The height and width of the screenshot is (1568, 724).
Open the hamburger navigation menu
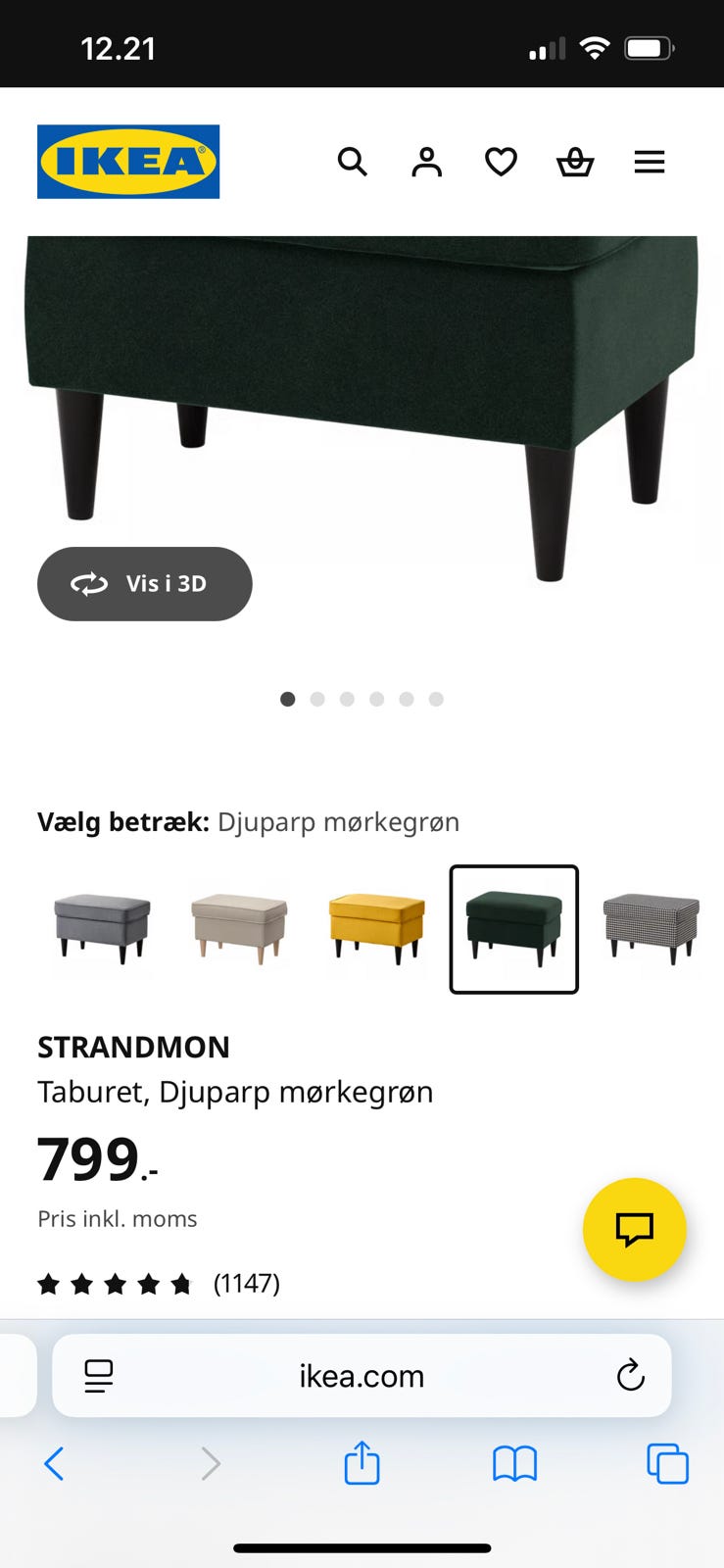coord(650,162)
